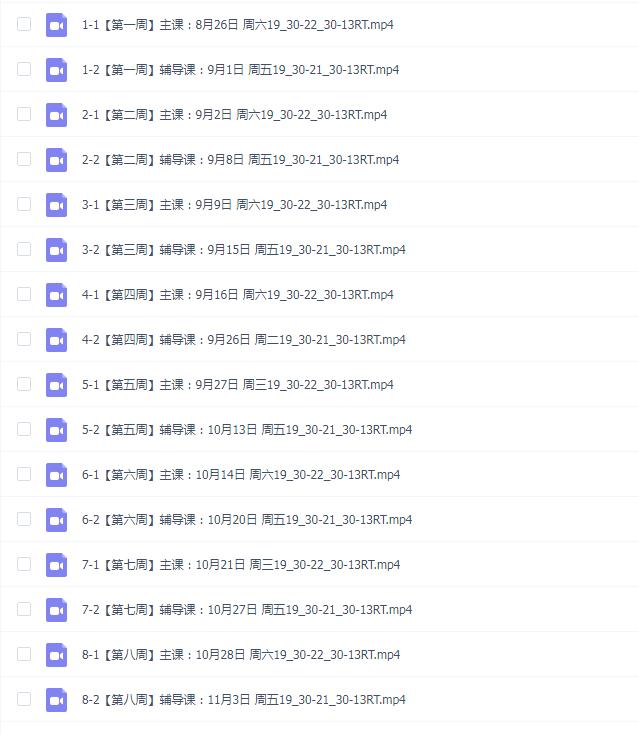Open video 8-1 第八周 主课 10月28日

(x=240, y=654)
